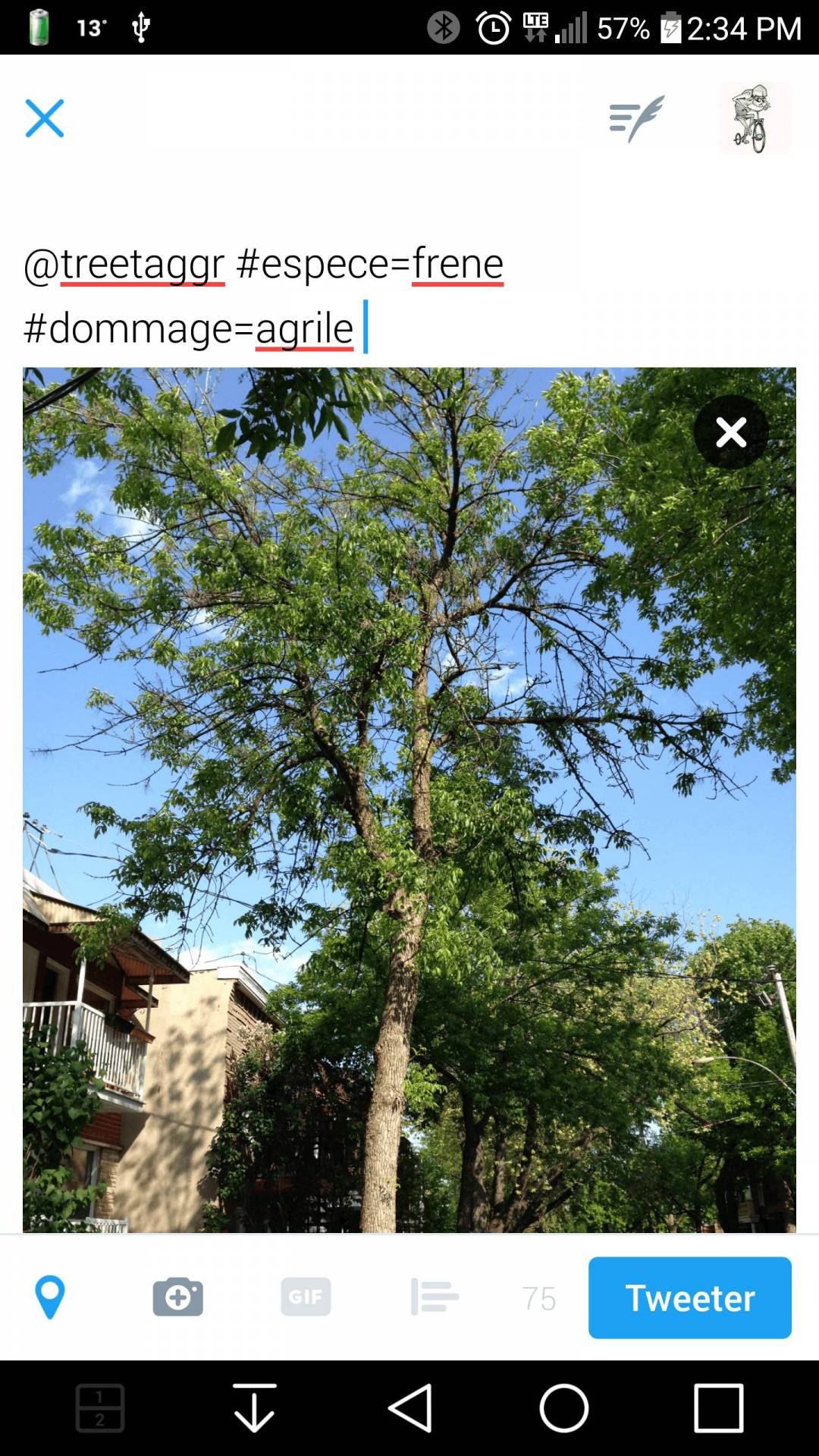Go back using the system back button
The image size is (819, 1456).
[x=410, y=1408]
